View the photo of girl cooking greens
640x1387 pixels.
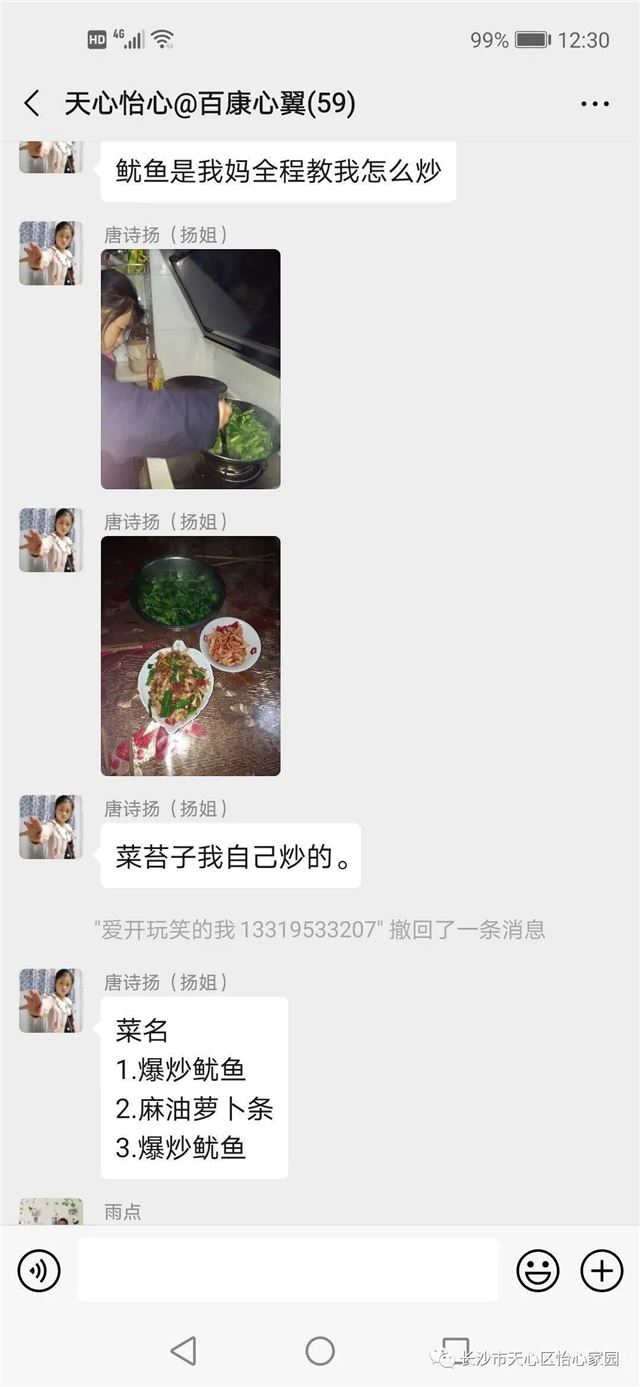[x=190, y=368]
